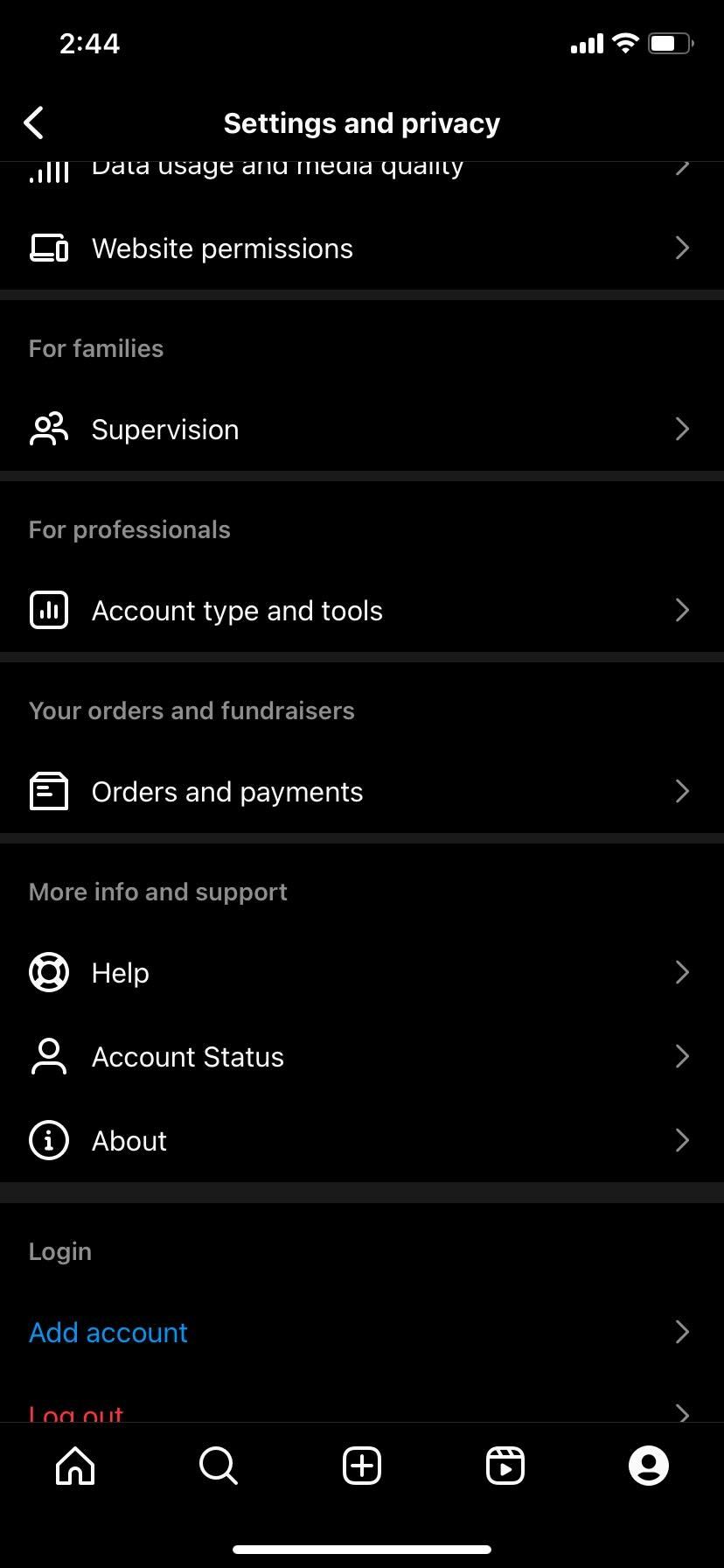Image resolution: width=724 pixels, height=1568 pixels.
Task: Select the Account type and tools chart icon
Action: pos(49,610)
